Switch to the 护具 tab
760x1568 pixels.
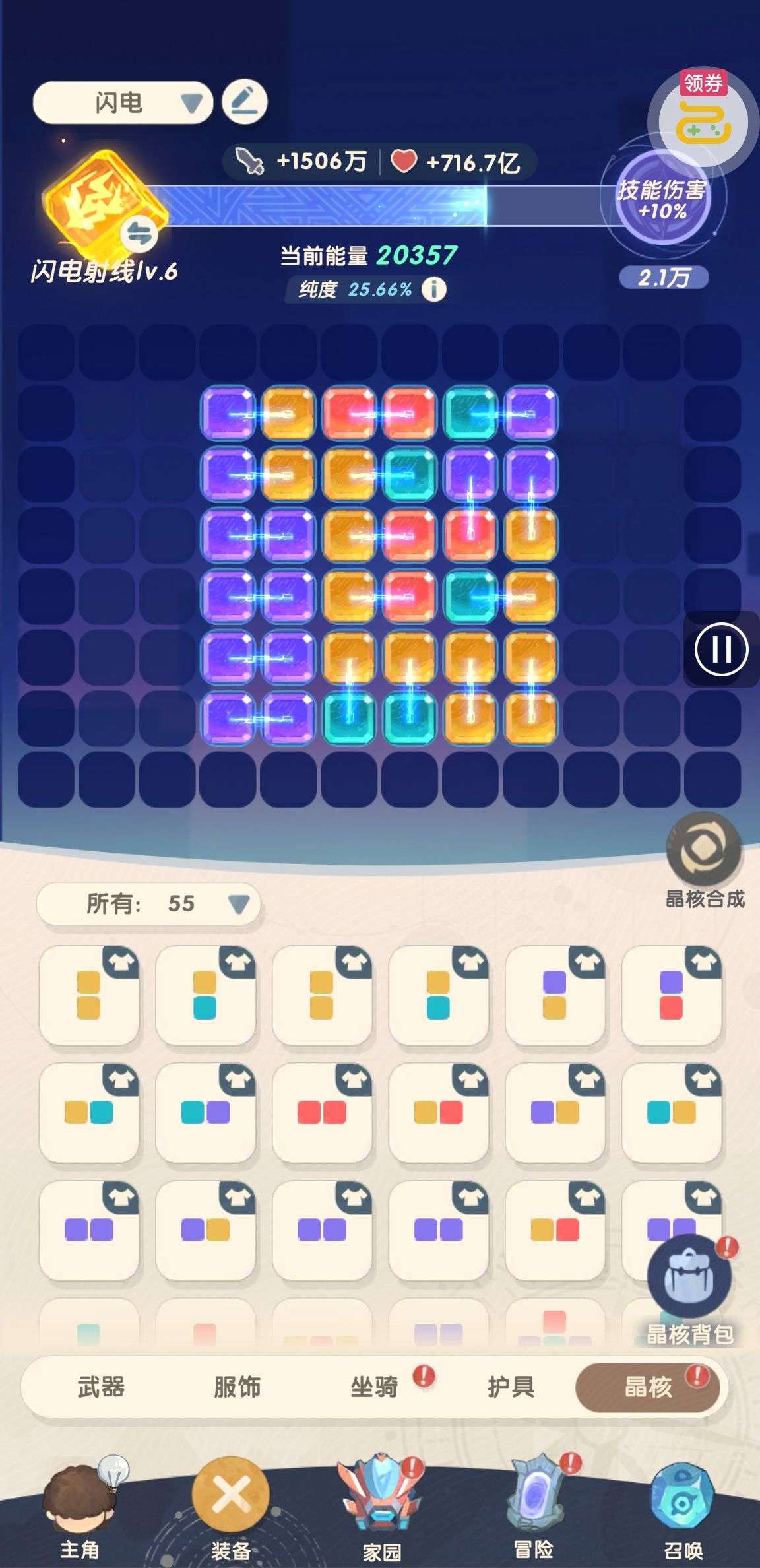tap(511, 1387)
